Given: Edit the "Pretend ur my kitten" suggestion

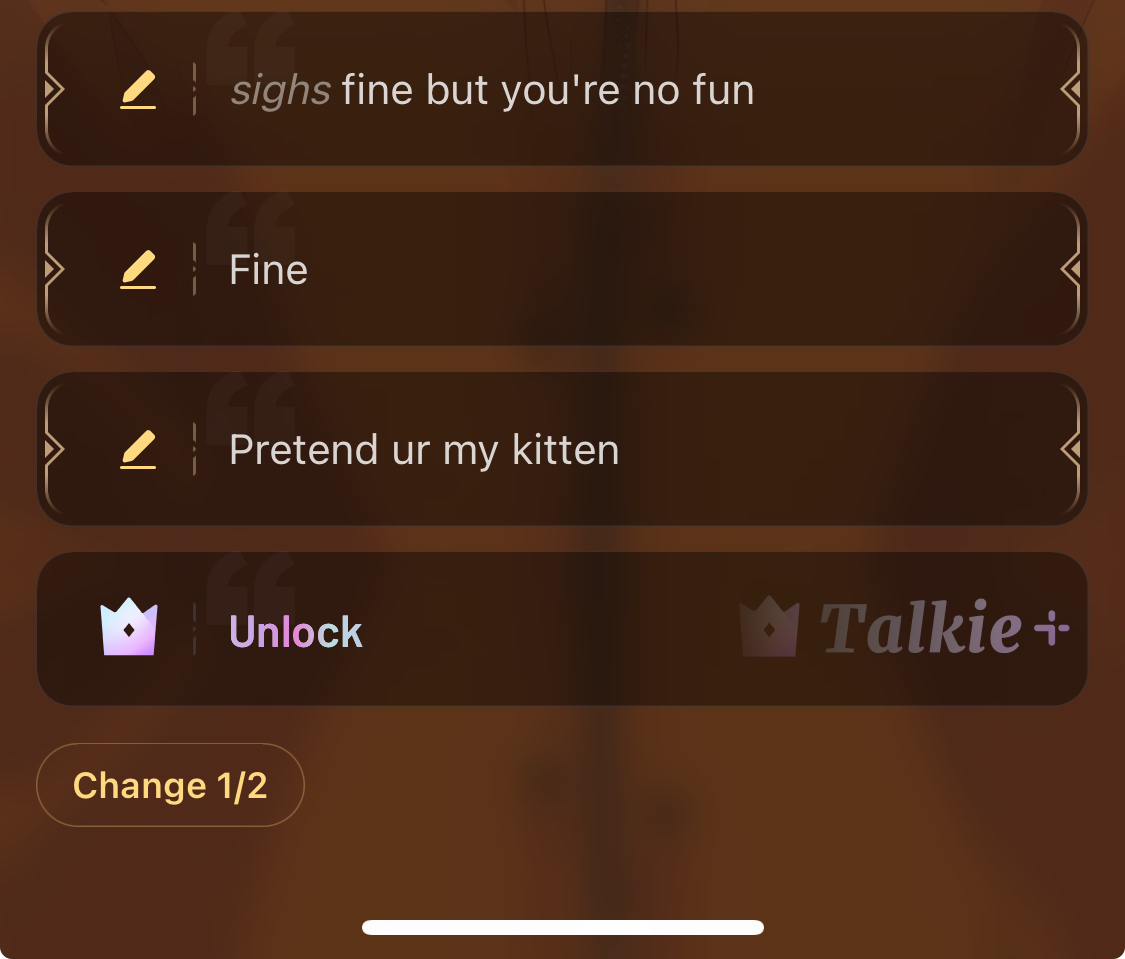Looking at the screenshot, I should pos(138,450).
